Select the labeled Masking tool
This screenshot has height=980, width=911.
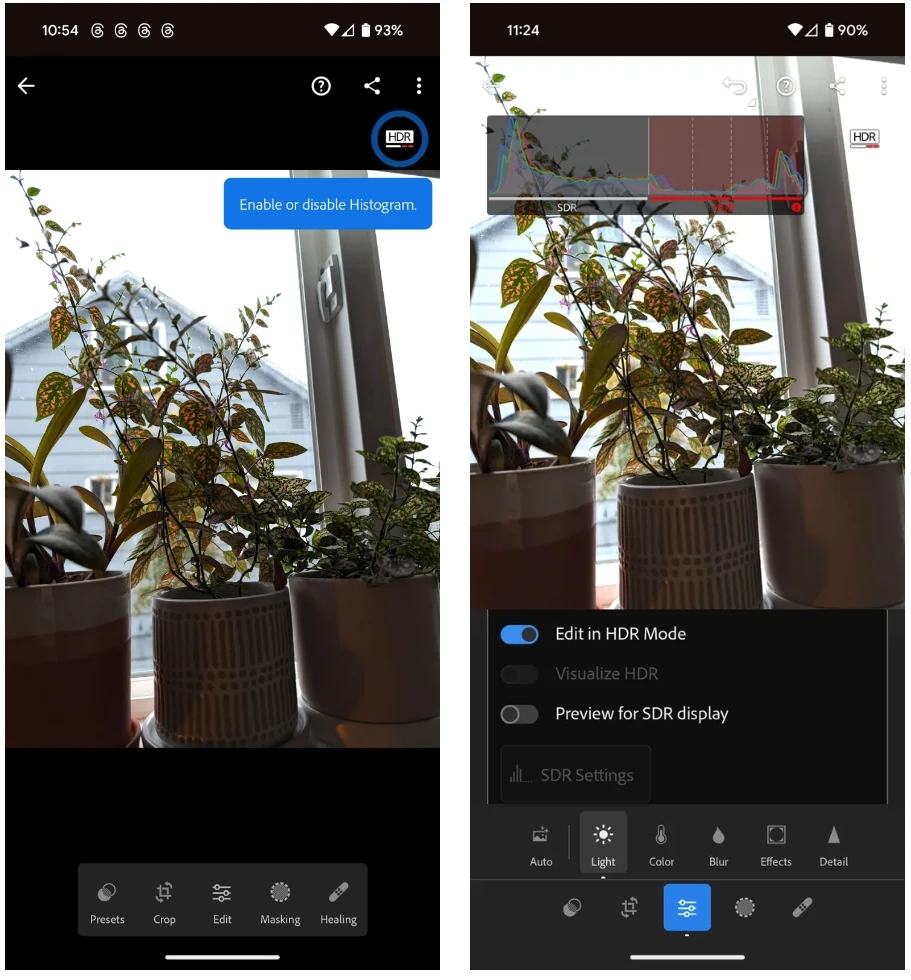(x=280, y=900)
